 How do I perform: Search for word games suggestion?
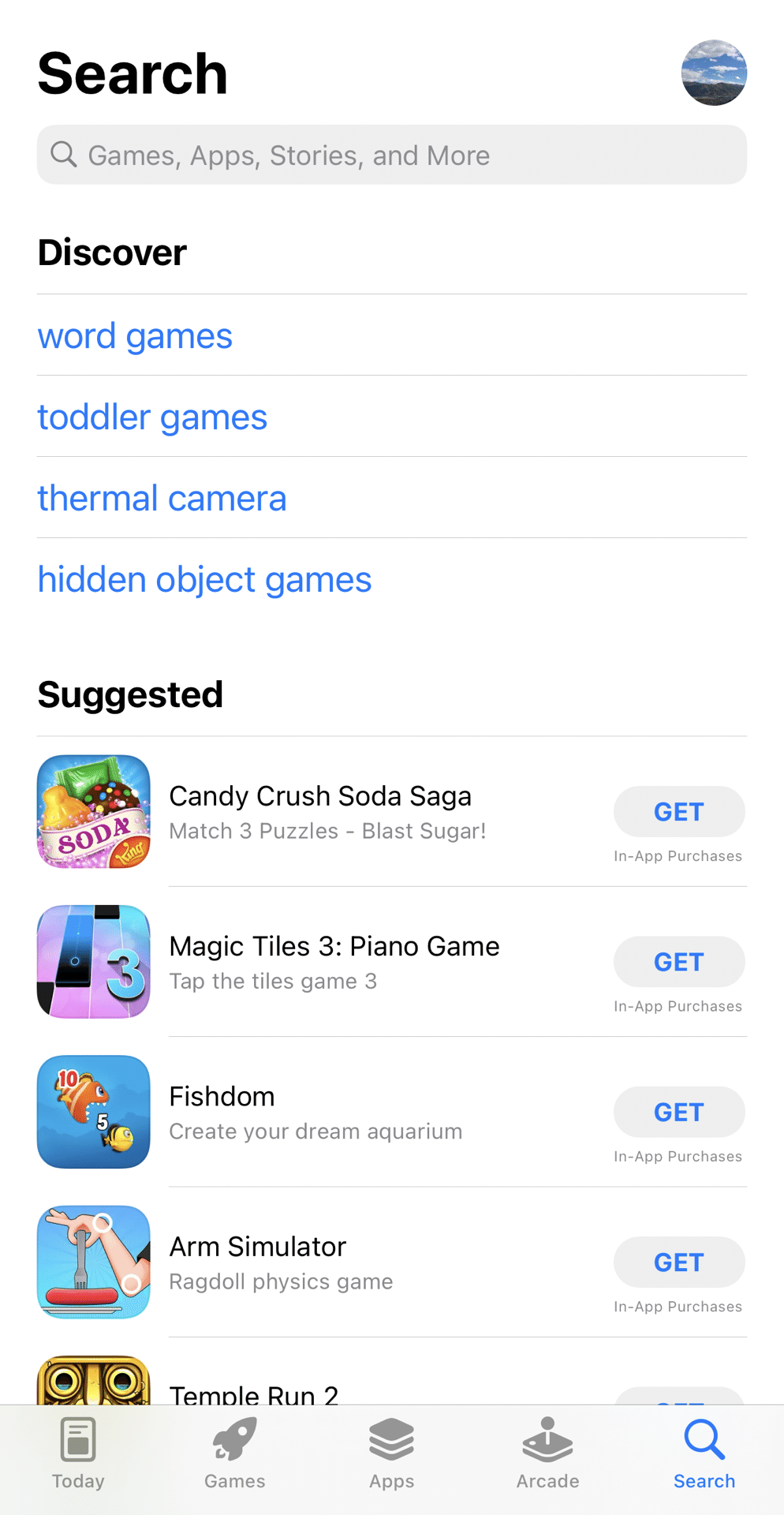(135, 336)
